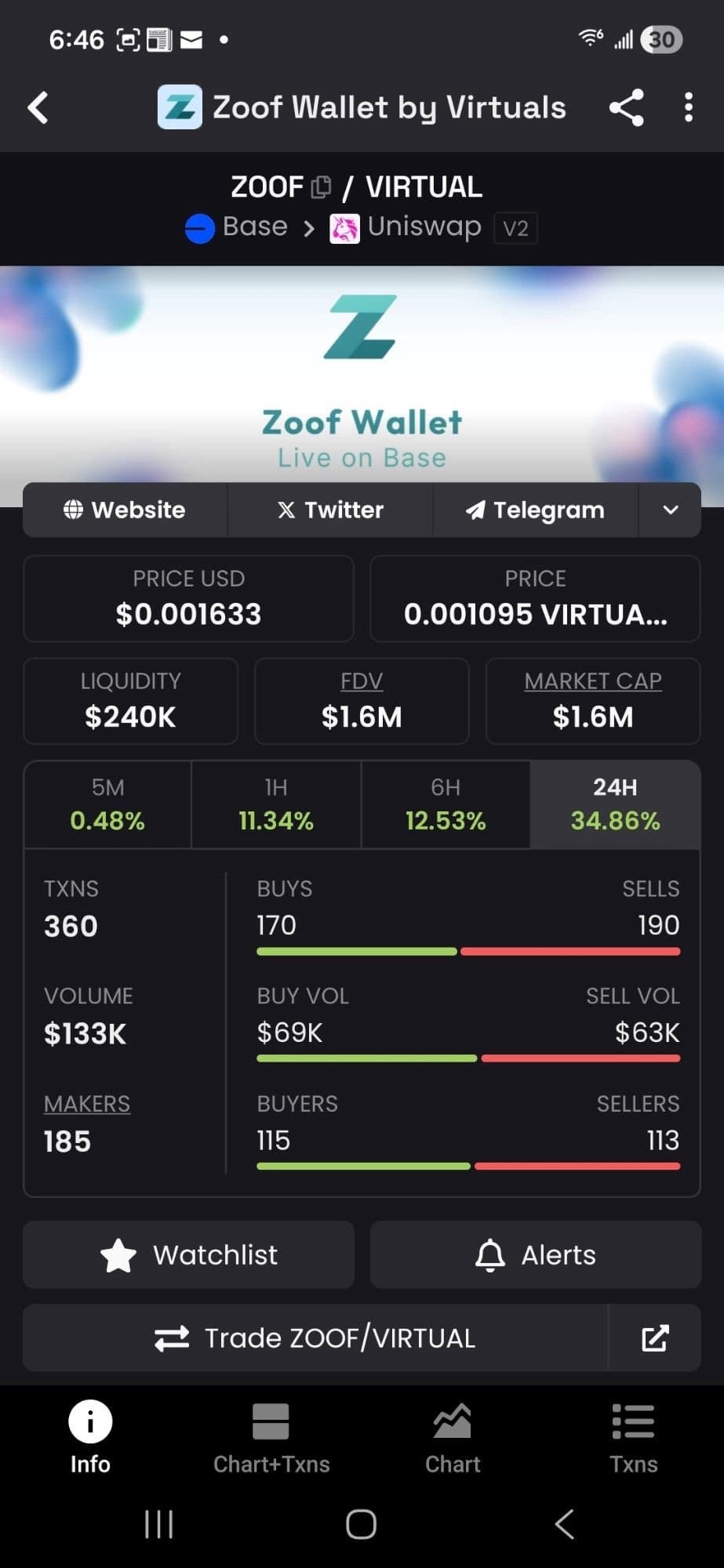Viewport: 724px width, 1568px height.
Task: Select the 1H timeframe
Action: [x=276, y=804]
